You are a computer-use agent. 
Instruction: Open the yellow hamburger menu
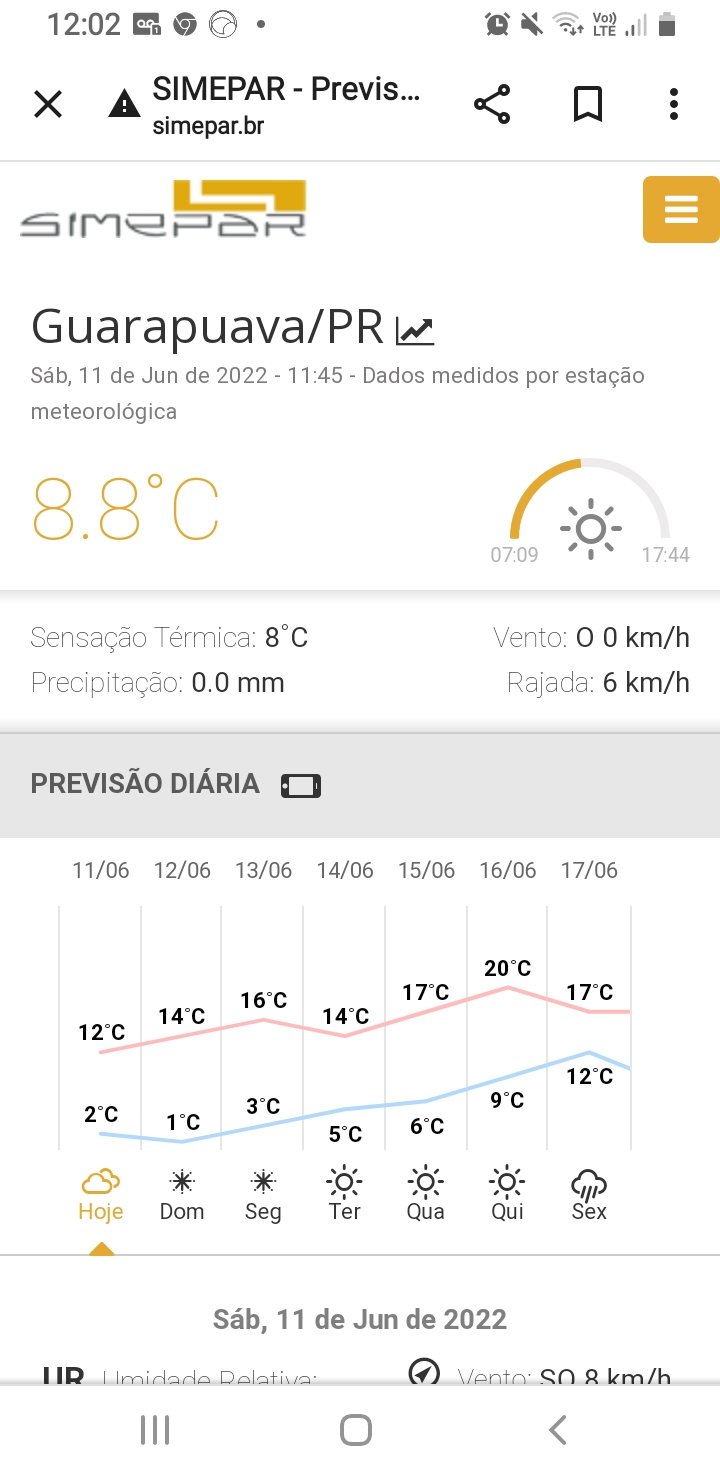click(x=680, y=209)
